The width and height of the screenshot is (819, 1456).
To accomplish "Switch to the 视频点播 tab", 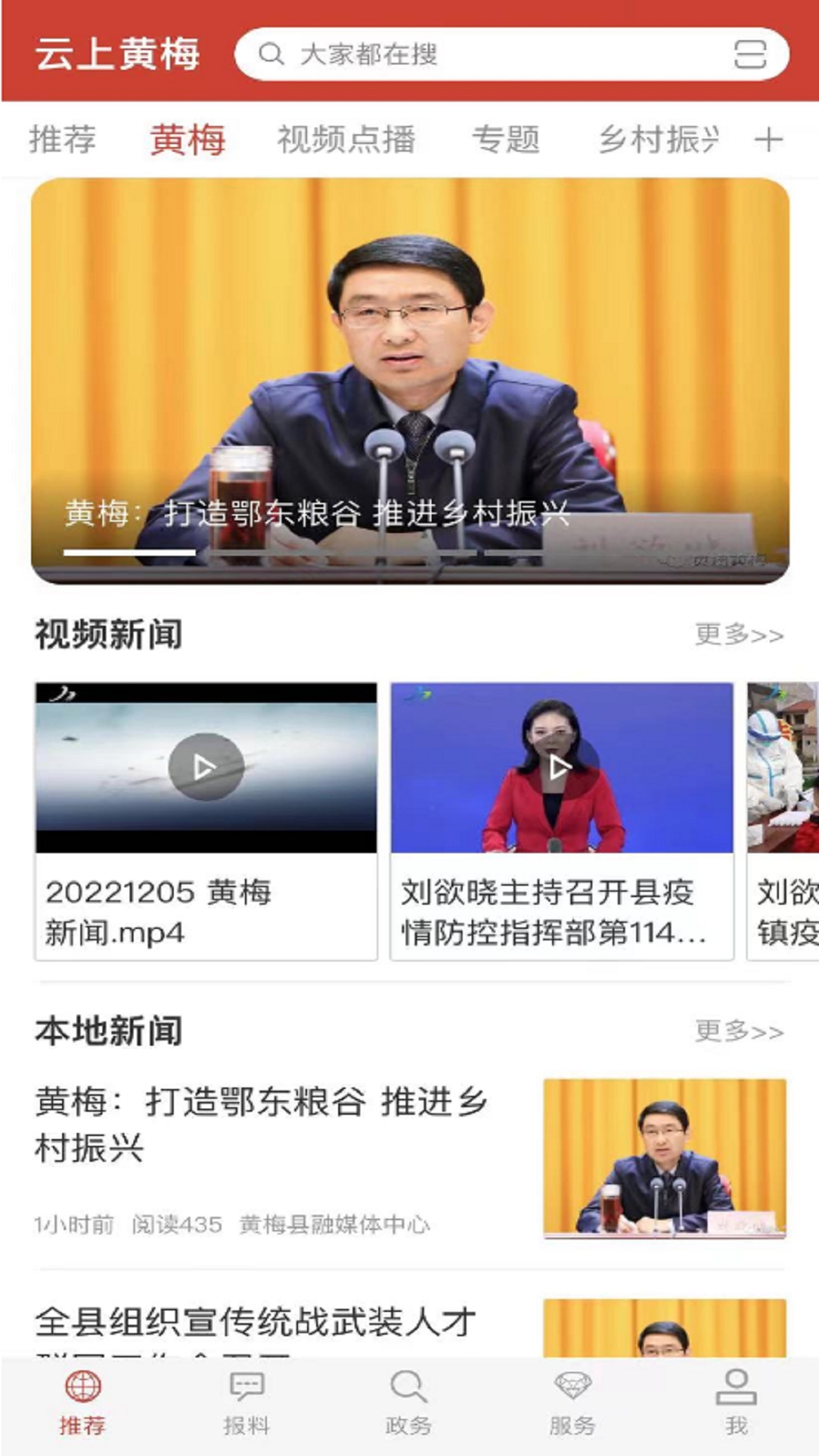I will pyautogui.click(x=345, y=139).
